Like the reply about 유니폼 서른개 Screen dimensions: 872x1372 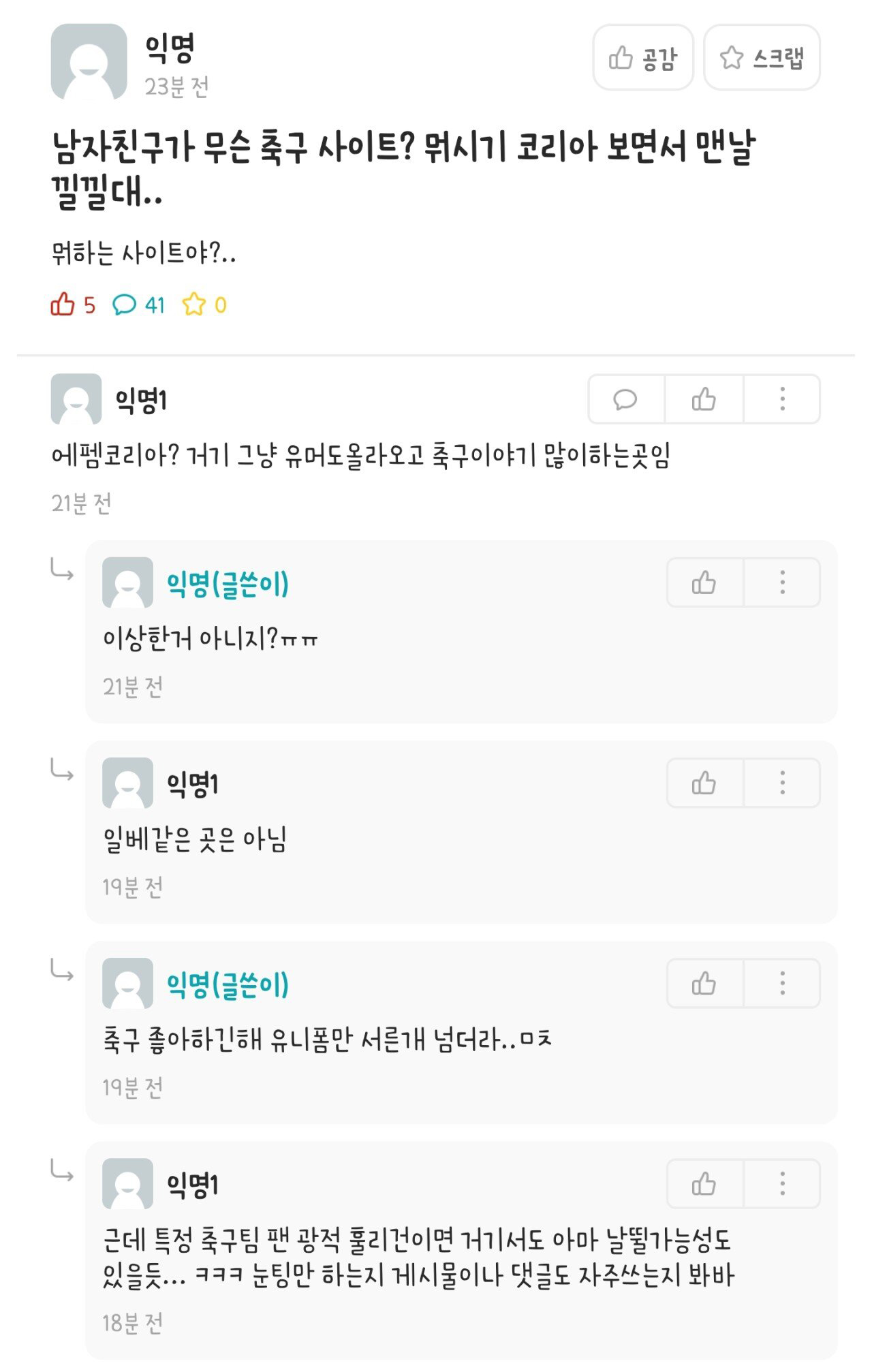[x=704, y=984]
